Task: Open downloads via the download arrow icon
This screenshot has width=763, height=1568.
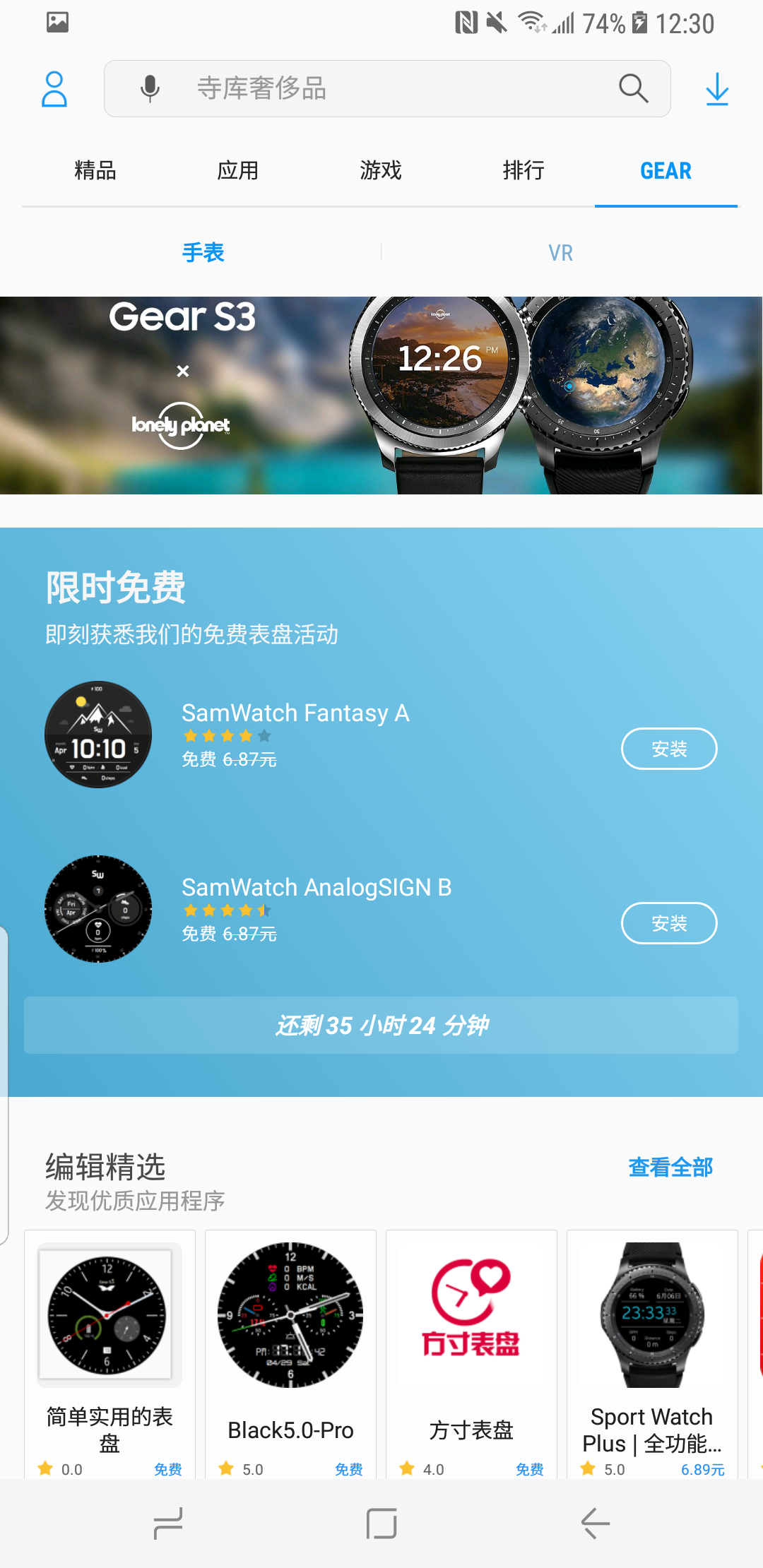Action: pos(716,89)
